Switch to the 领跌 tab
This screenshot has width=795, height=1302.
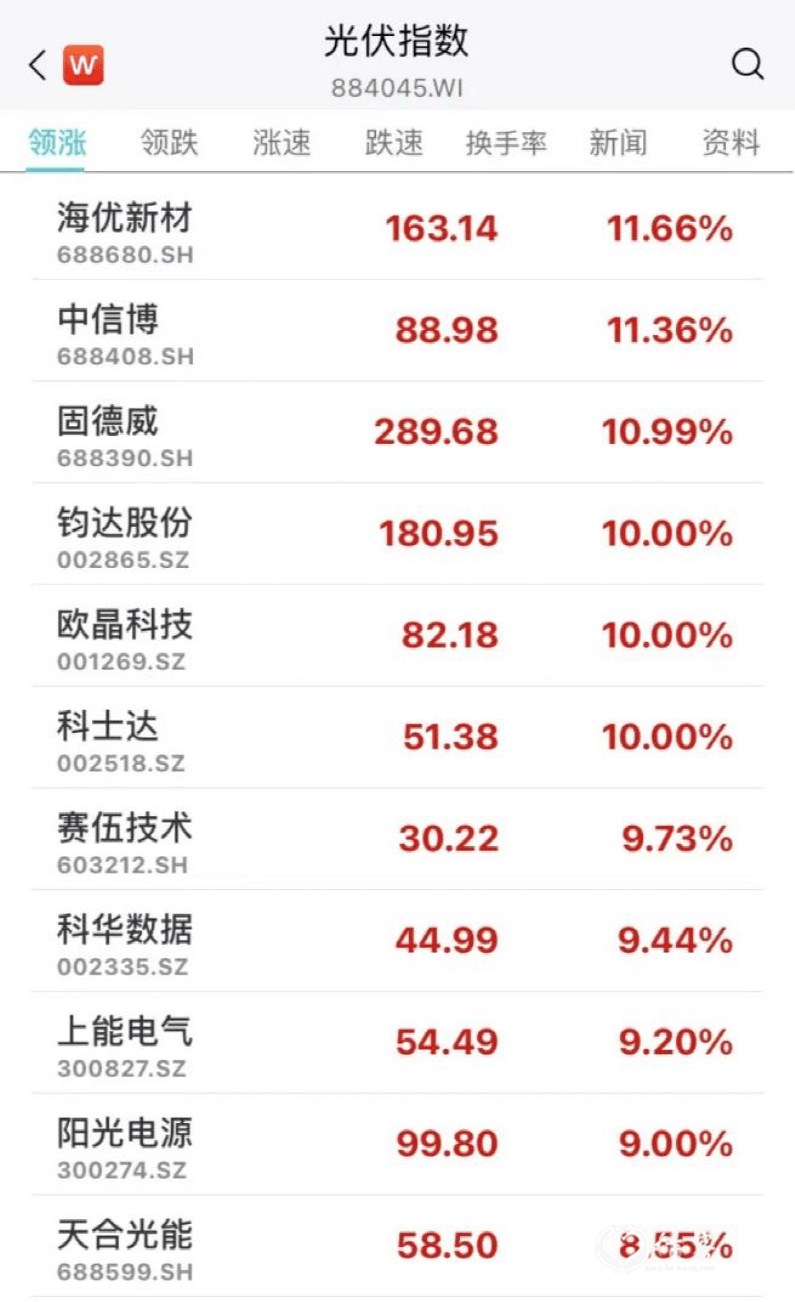[x=169, y=143]
